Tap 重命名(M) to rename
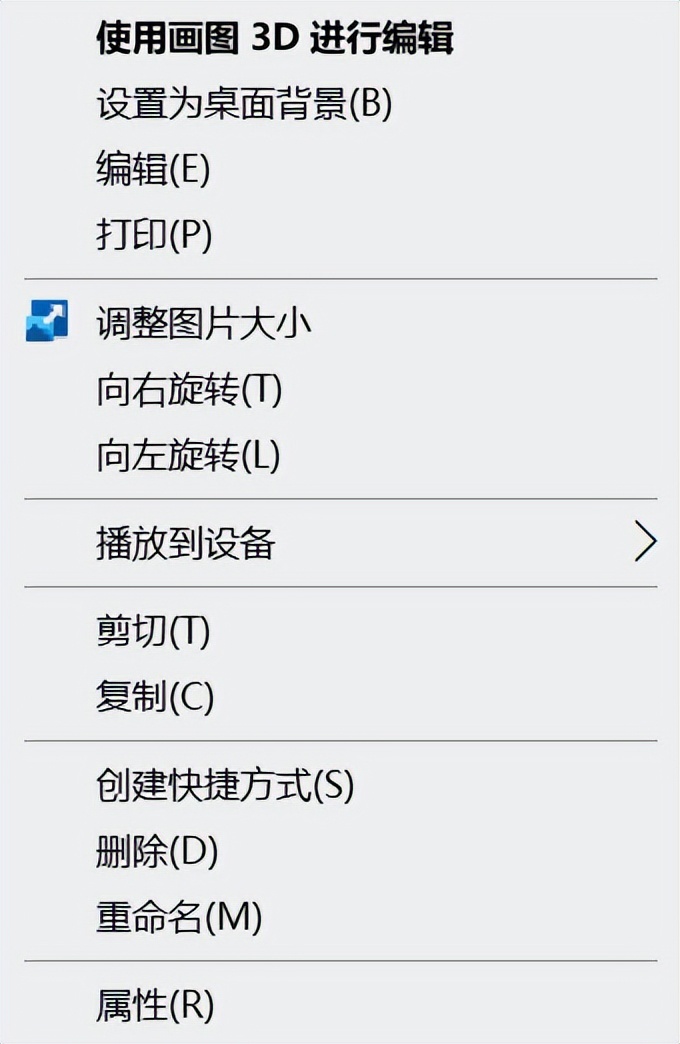Screen dimensions: 680x1044 (x=179, y=916)
